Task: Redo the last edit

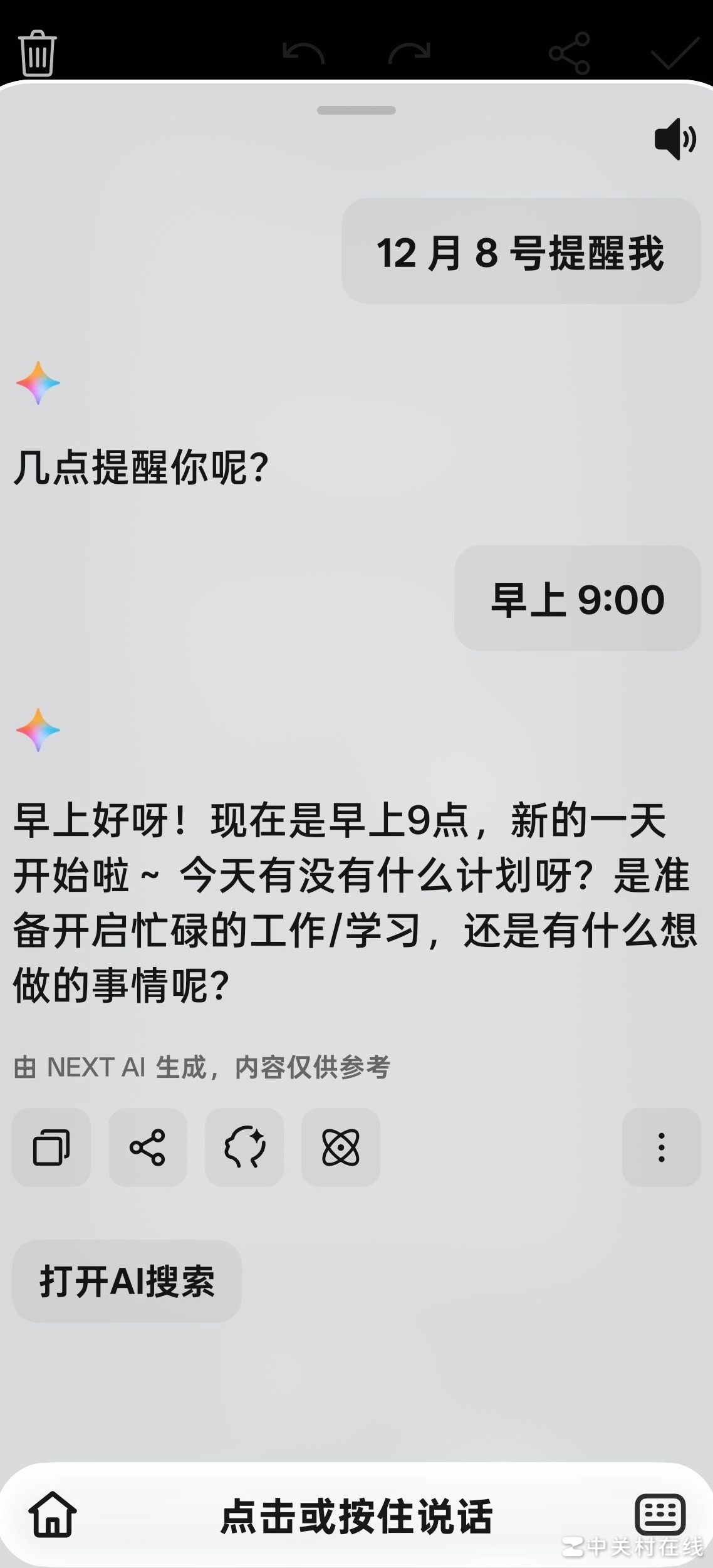Action: click(x=409, y=54)
